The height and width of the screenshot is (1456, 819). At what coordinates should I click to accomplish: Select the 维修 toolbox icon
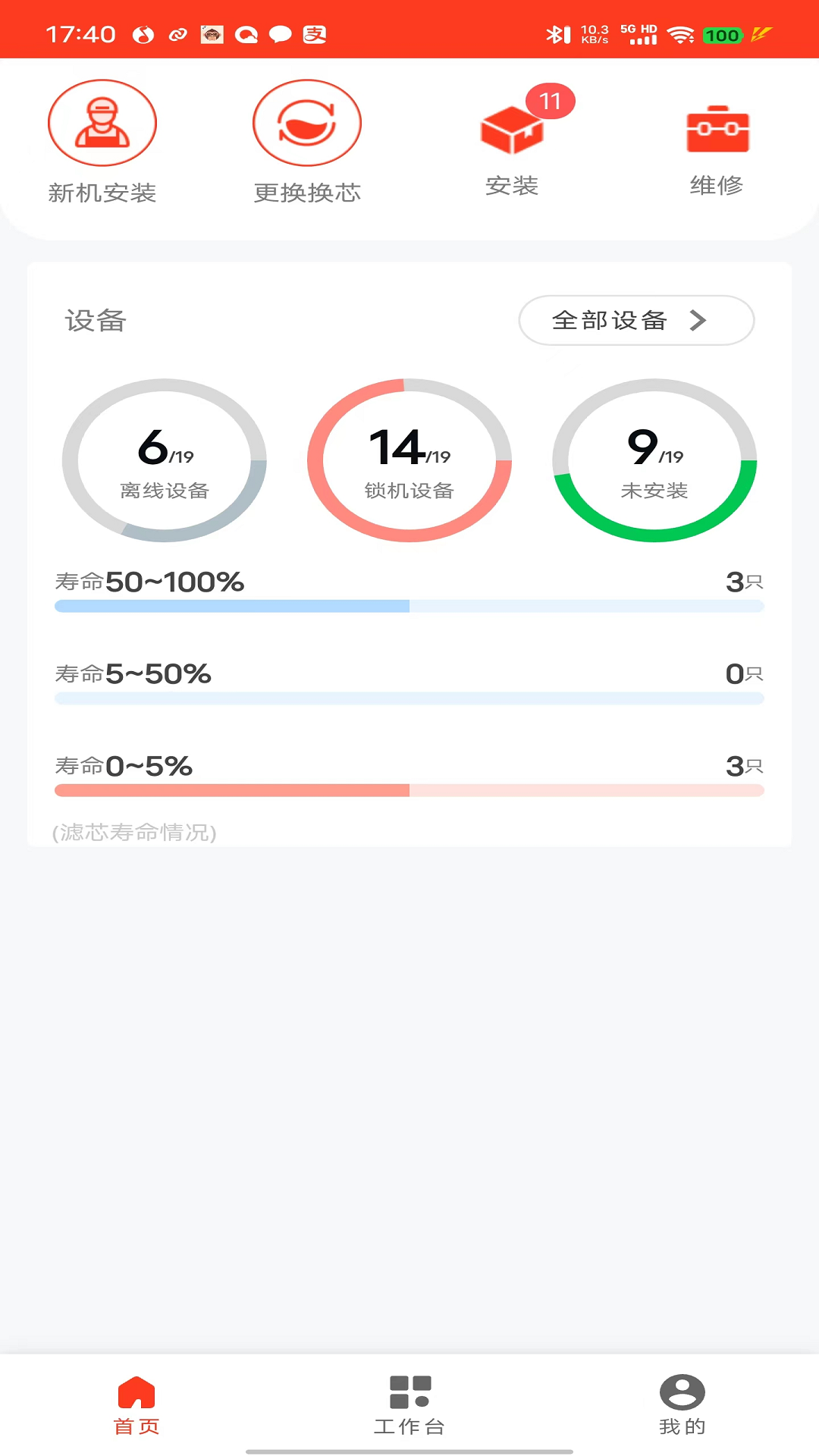pos(716,129)
